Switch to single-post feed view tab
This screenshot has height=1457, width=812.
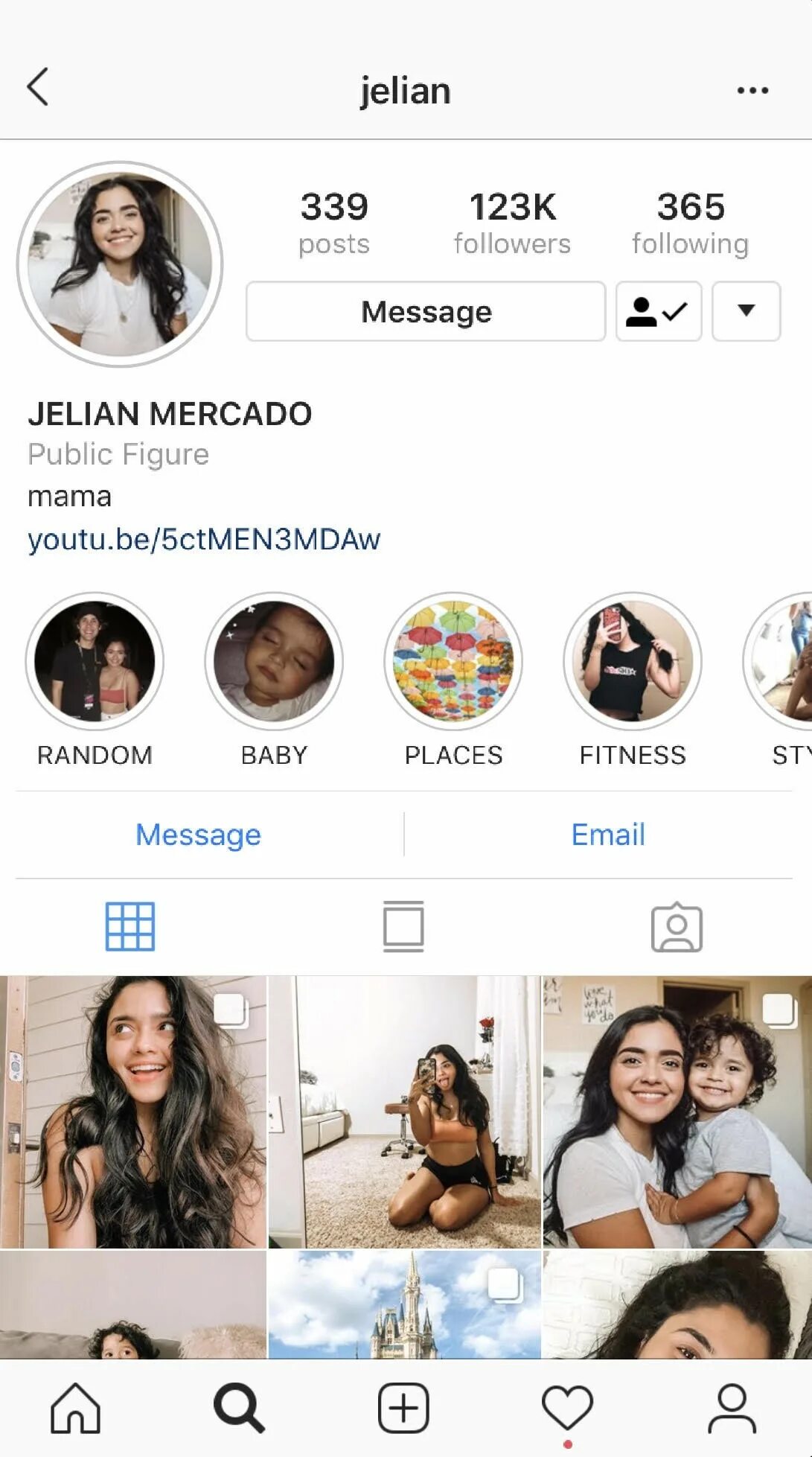coord(403,927)
